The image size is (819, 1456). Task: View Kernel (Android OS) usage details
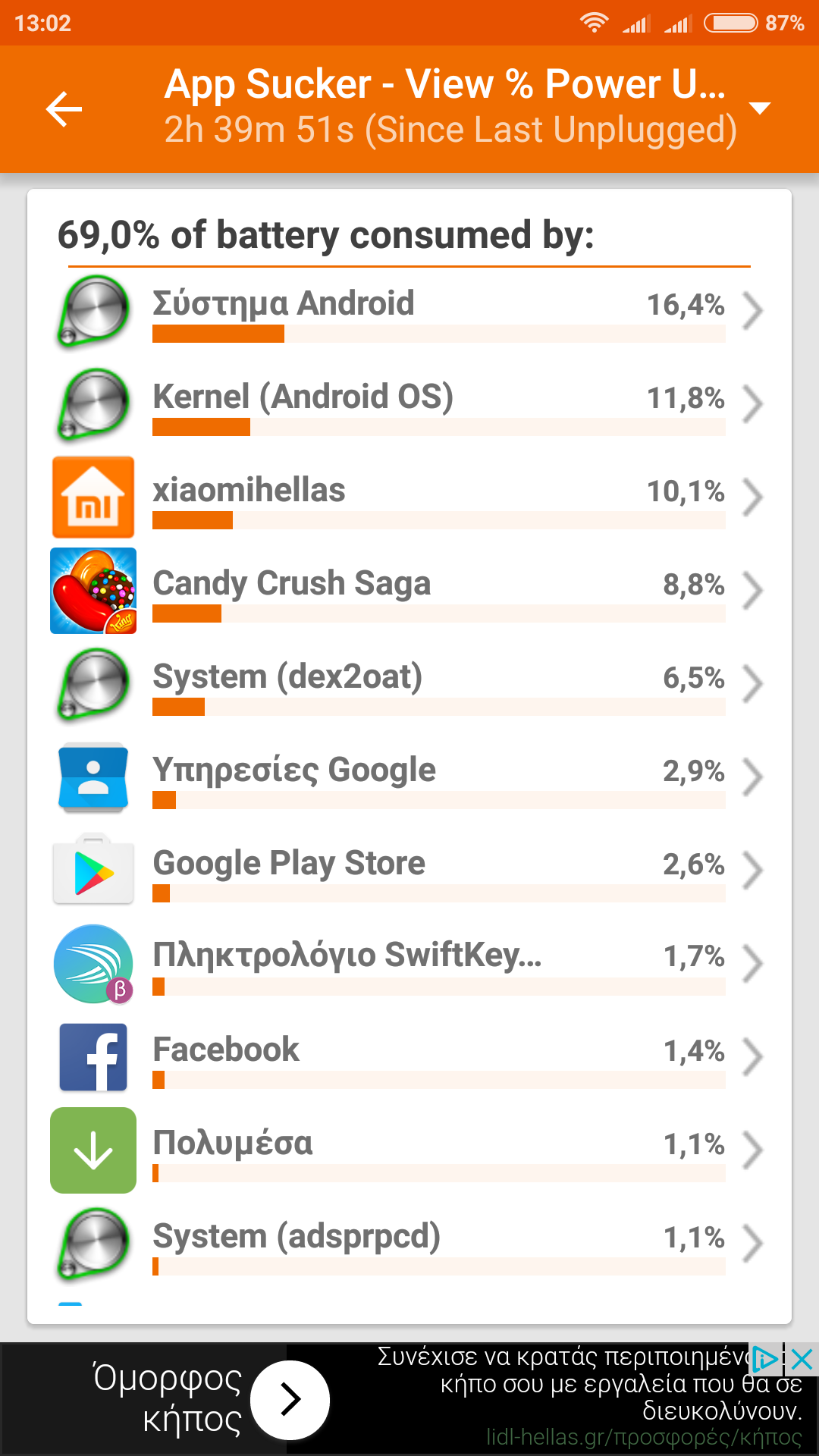[409, 406]
